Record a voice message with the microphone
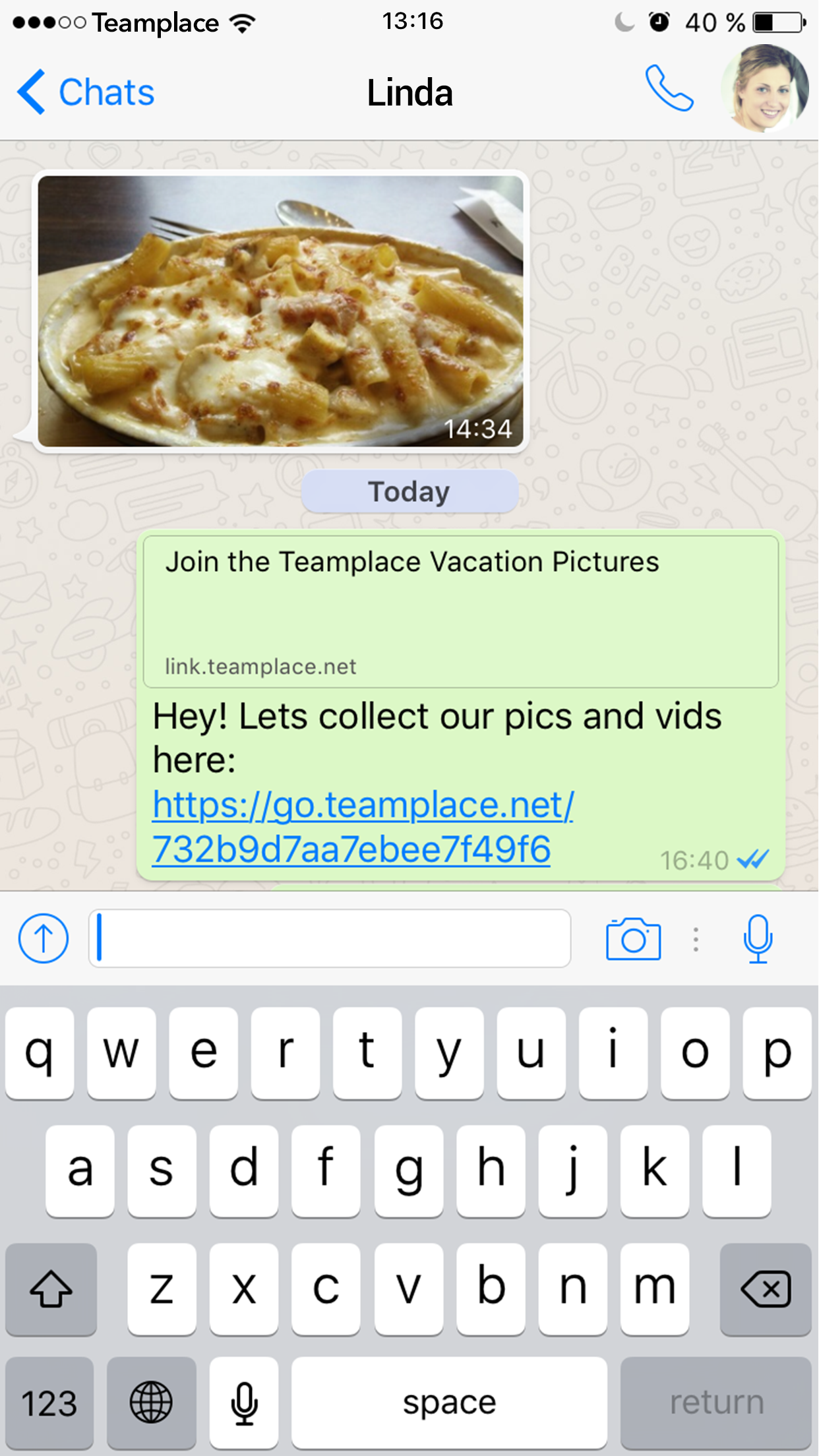 coord(758,938)
